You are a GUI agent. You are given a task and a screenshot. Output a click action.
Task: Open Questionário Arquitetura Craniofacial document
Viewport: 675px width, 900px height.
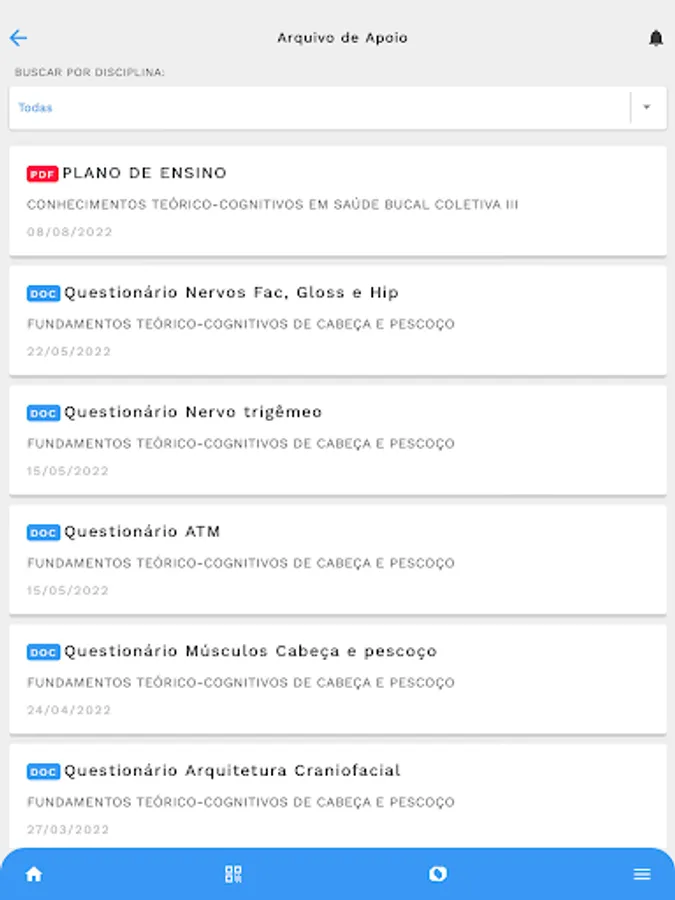pyautogui.click(x=337, y=797)
